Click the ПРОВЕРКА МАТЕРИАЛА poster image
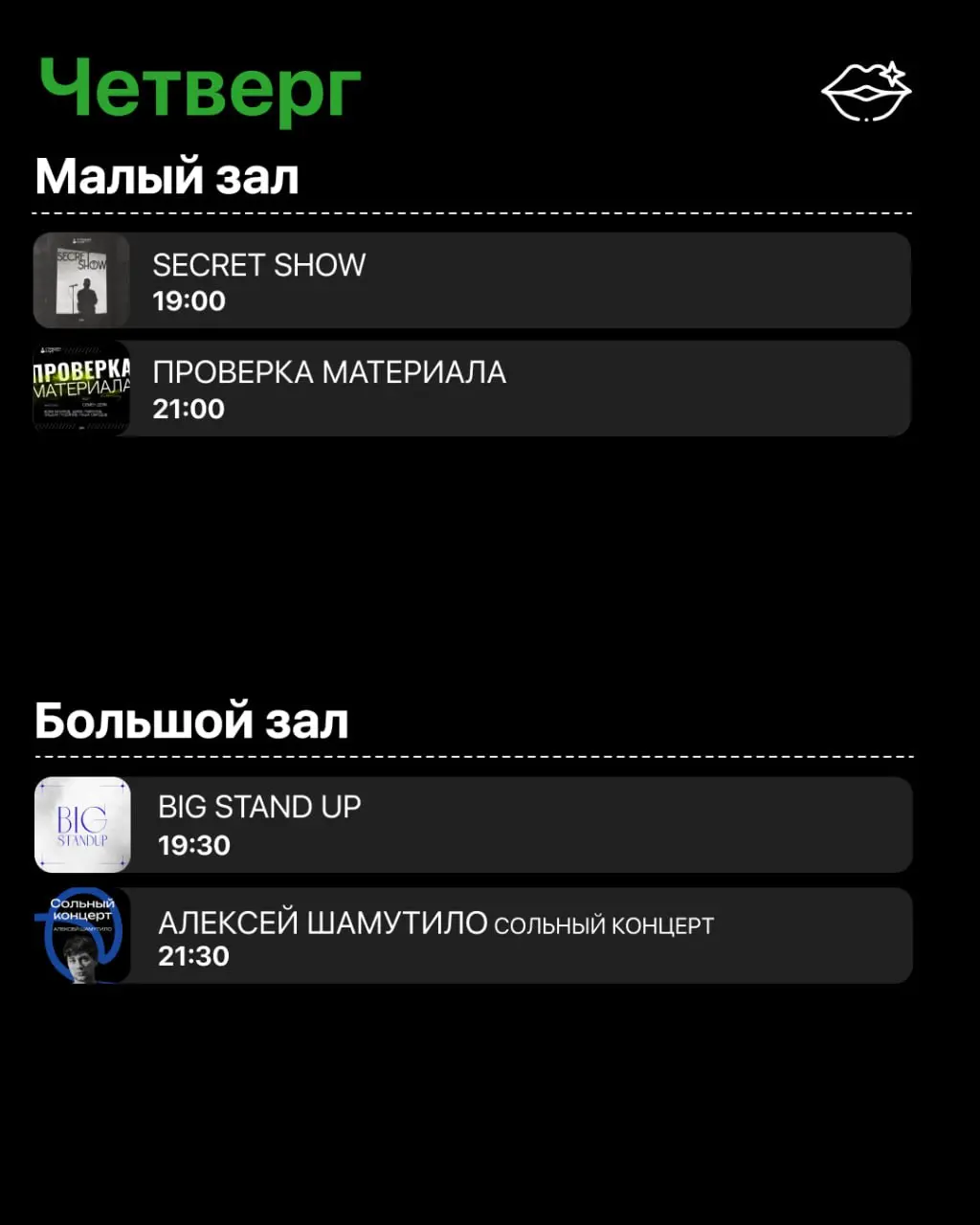The image size is (980, 1225). pos(81,389)
